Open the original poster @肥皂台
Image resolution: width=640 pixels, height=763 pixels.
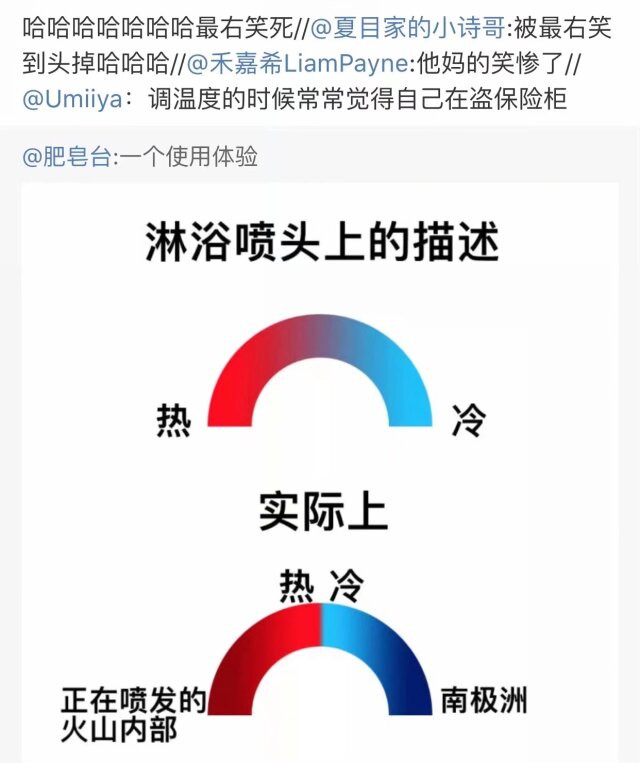point(67,157)
